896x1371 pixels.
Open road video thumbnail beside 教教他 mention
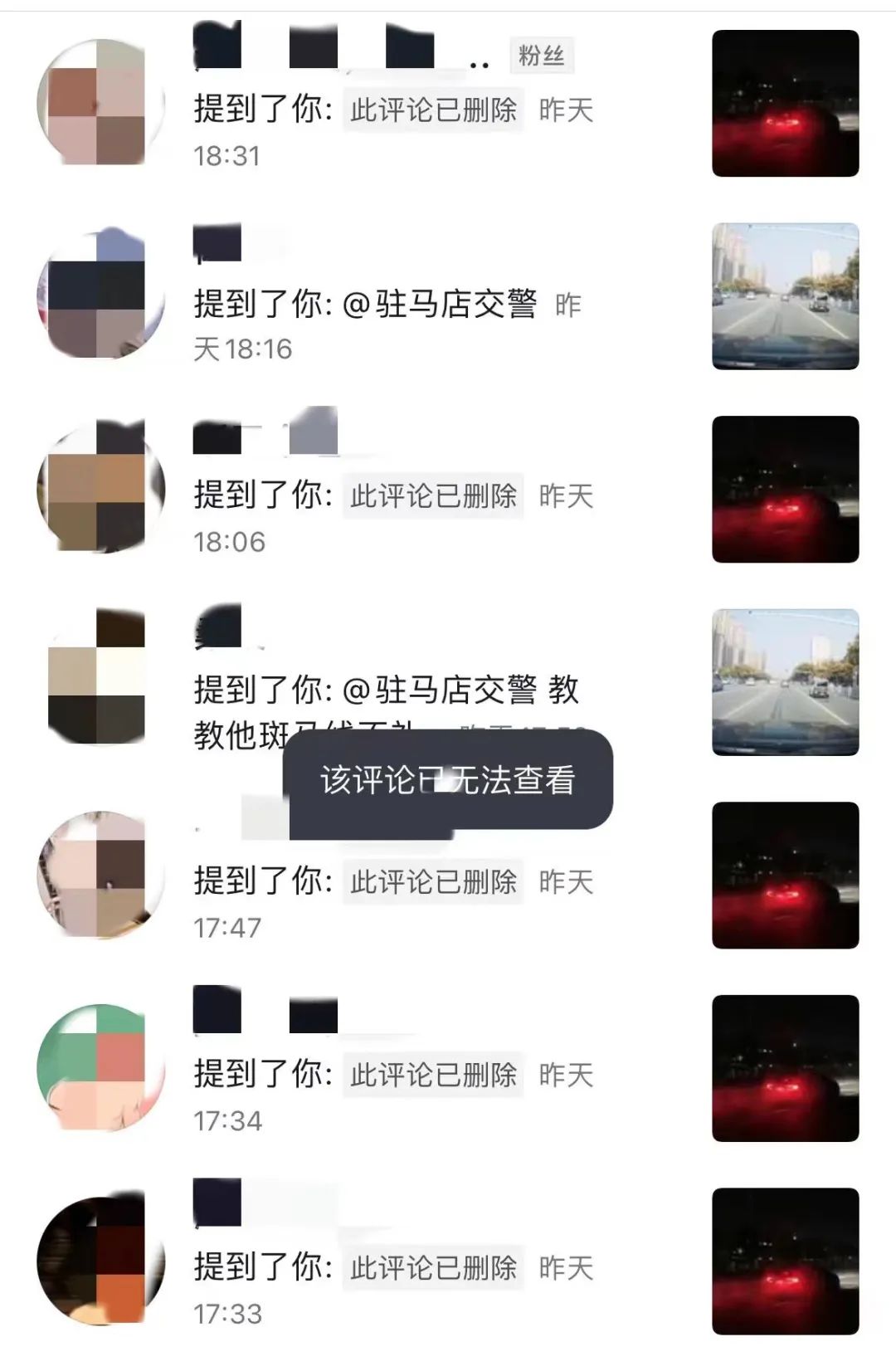785,682
